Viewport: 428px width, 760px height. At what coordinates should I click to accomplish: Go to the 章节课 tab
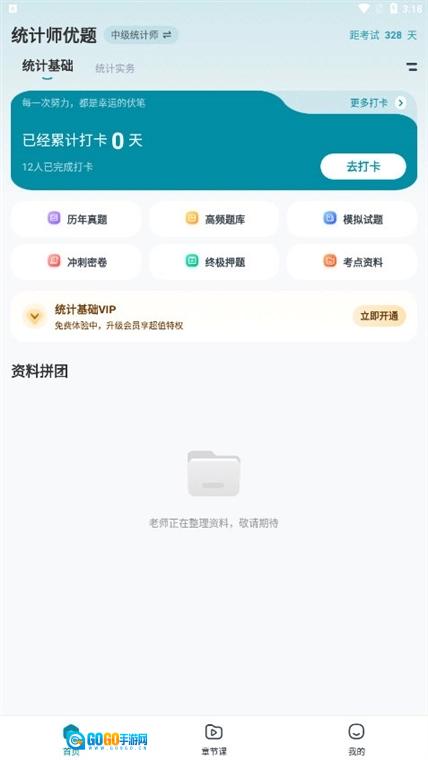(x=214, y=739)
